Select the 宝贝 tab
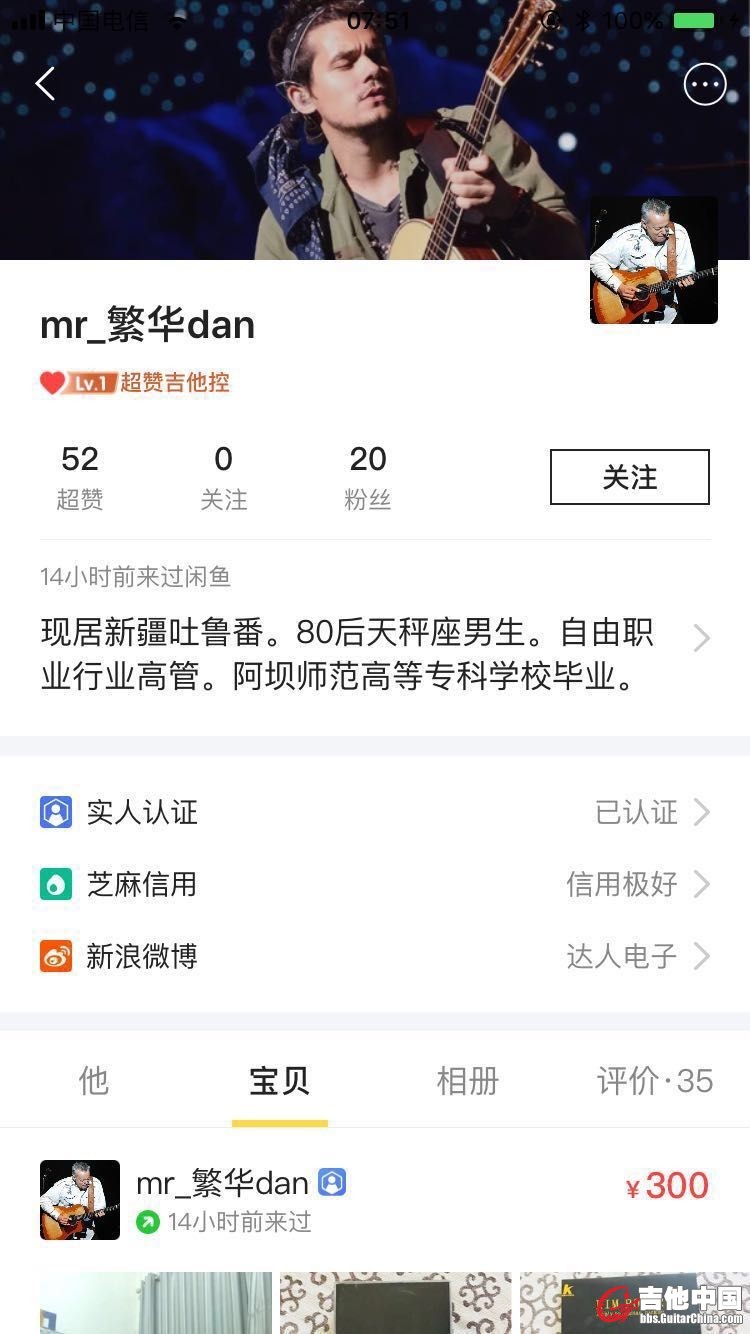Viewport: 750px width, 1334px height. coord(279,1081)
